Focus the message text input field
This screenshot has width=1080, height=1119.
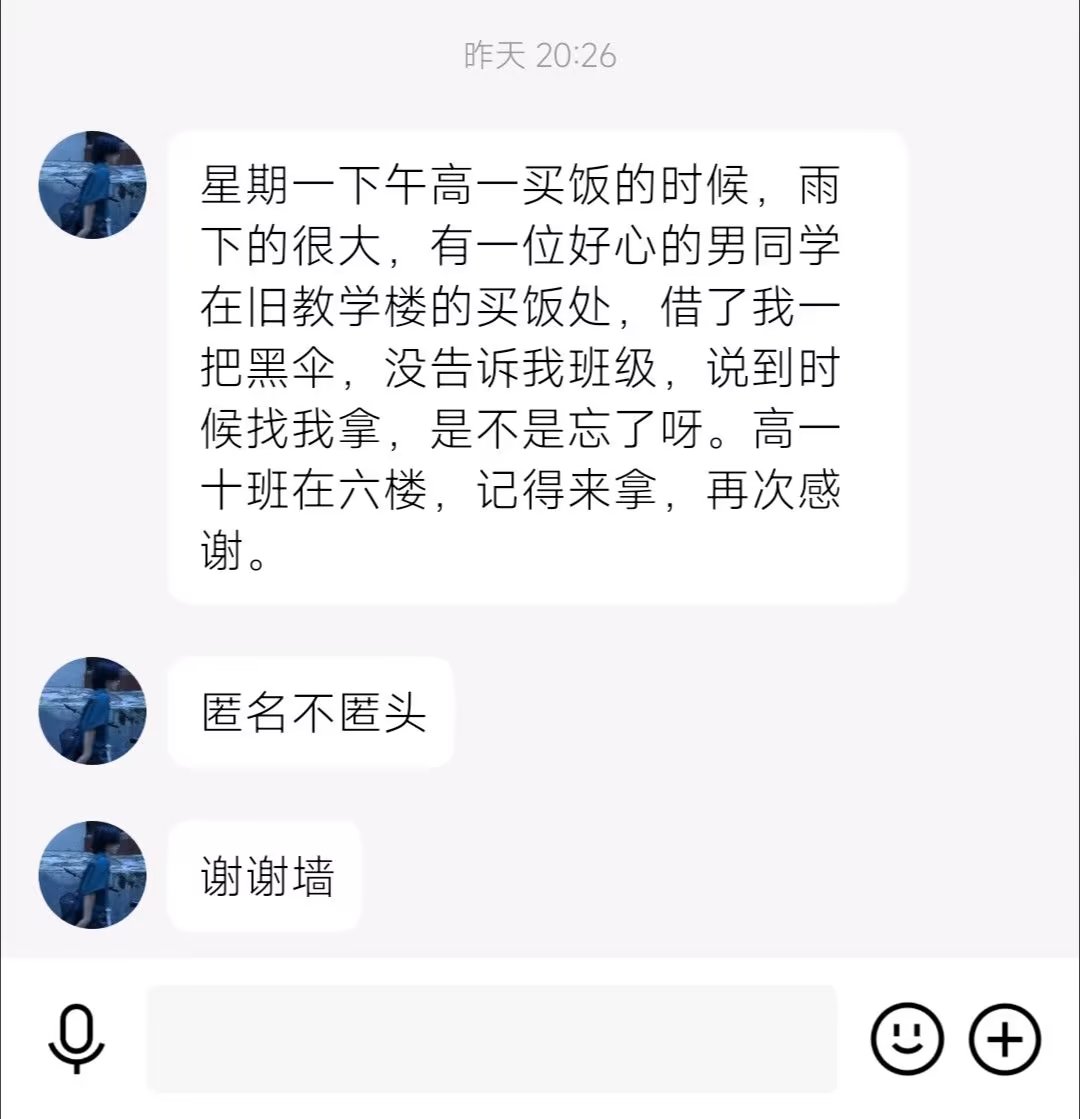[491, 1039]
